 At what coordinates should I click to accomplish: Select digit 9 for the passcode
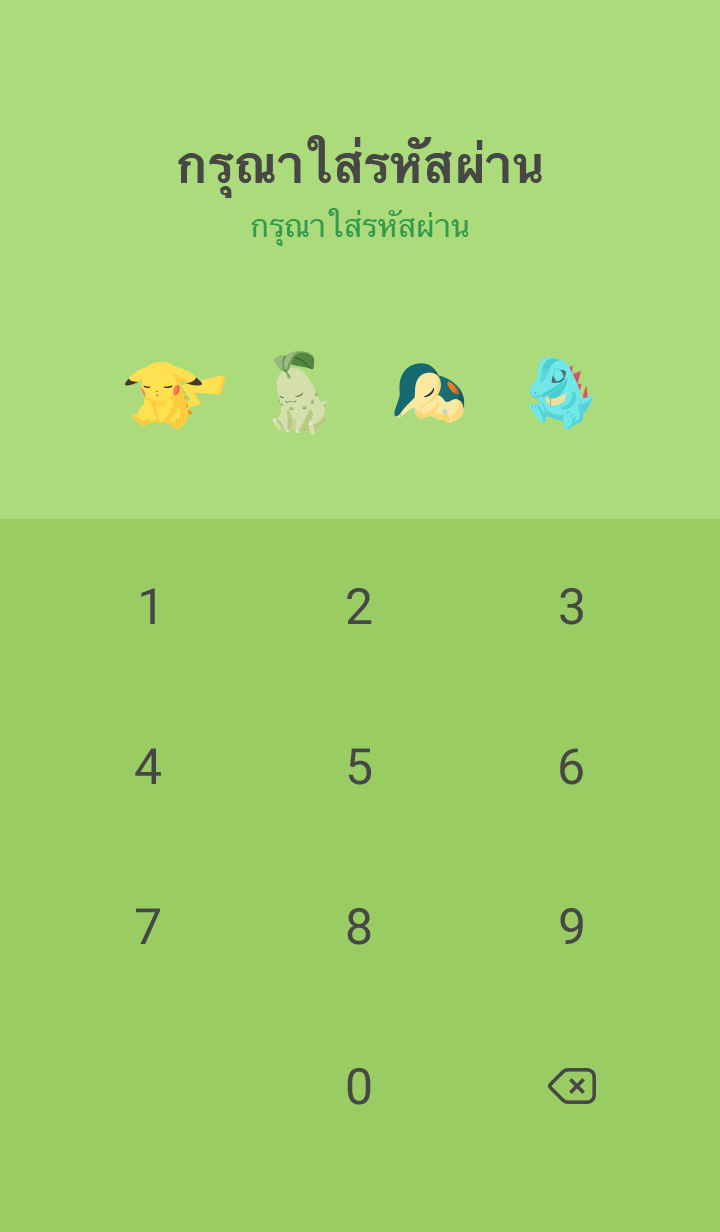tap(571, 927)
